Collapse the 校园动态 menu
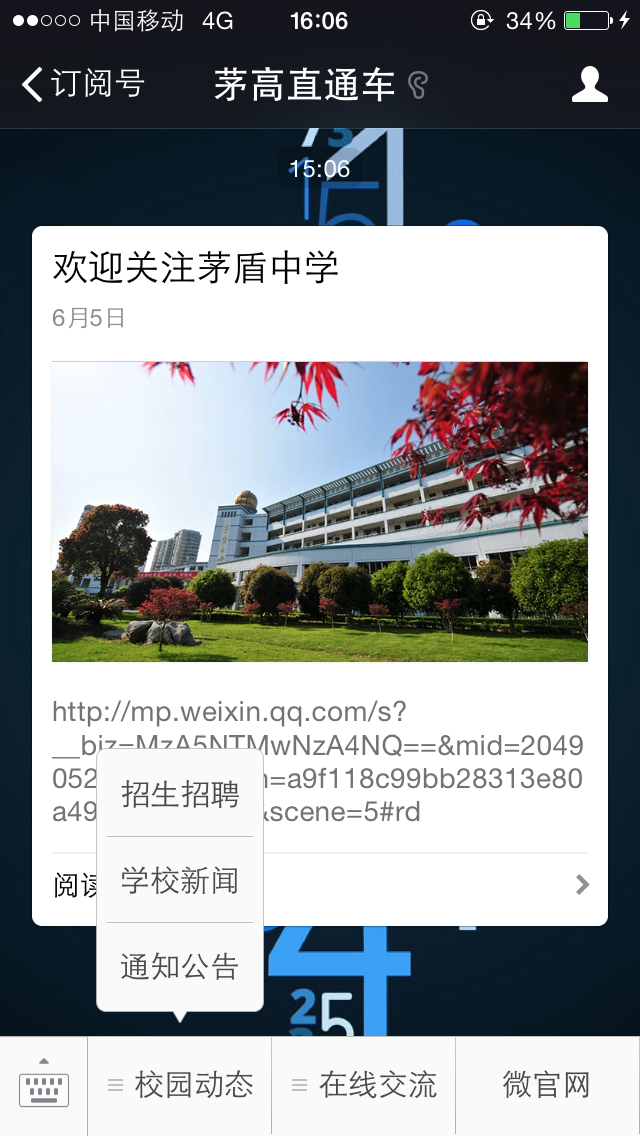Screen dimensions: 640x1136 pos(180,1086)
